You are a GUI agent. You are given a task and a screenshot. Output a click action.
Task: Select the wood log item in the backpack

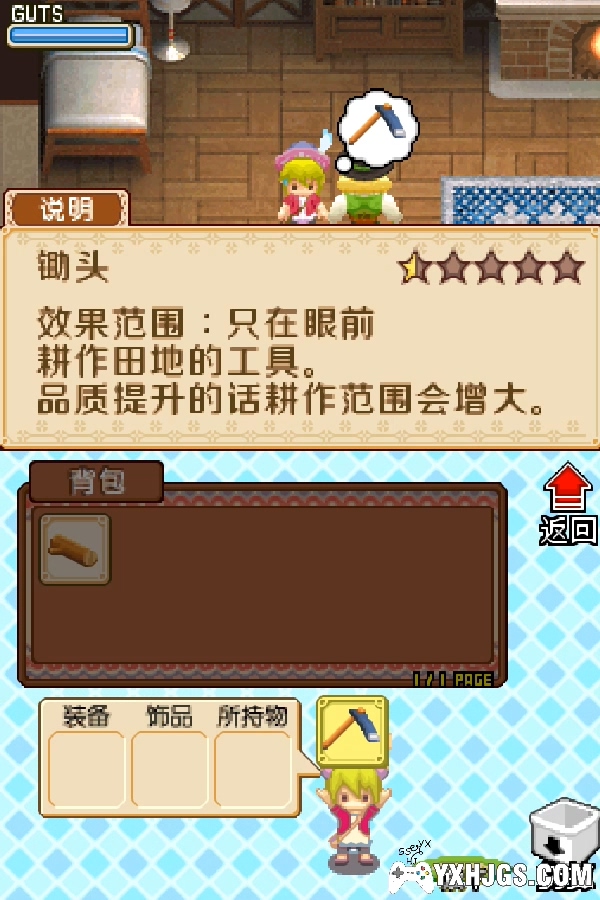[x=75, y=549]
